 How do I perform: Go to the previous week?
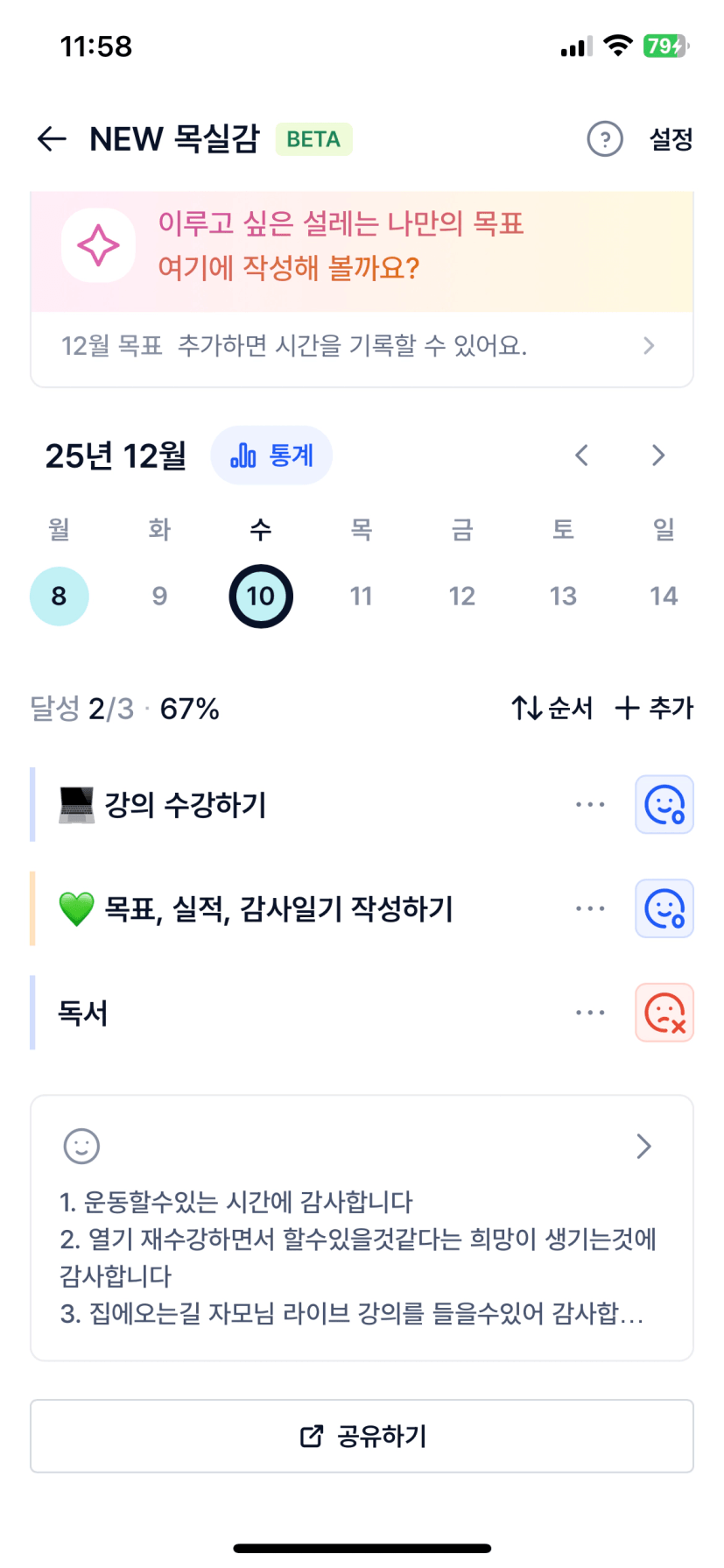tap(581, 456)
